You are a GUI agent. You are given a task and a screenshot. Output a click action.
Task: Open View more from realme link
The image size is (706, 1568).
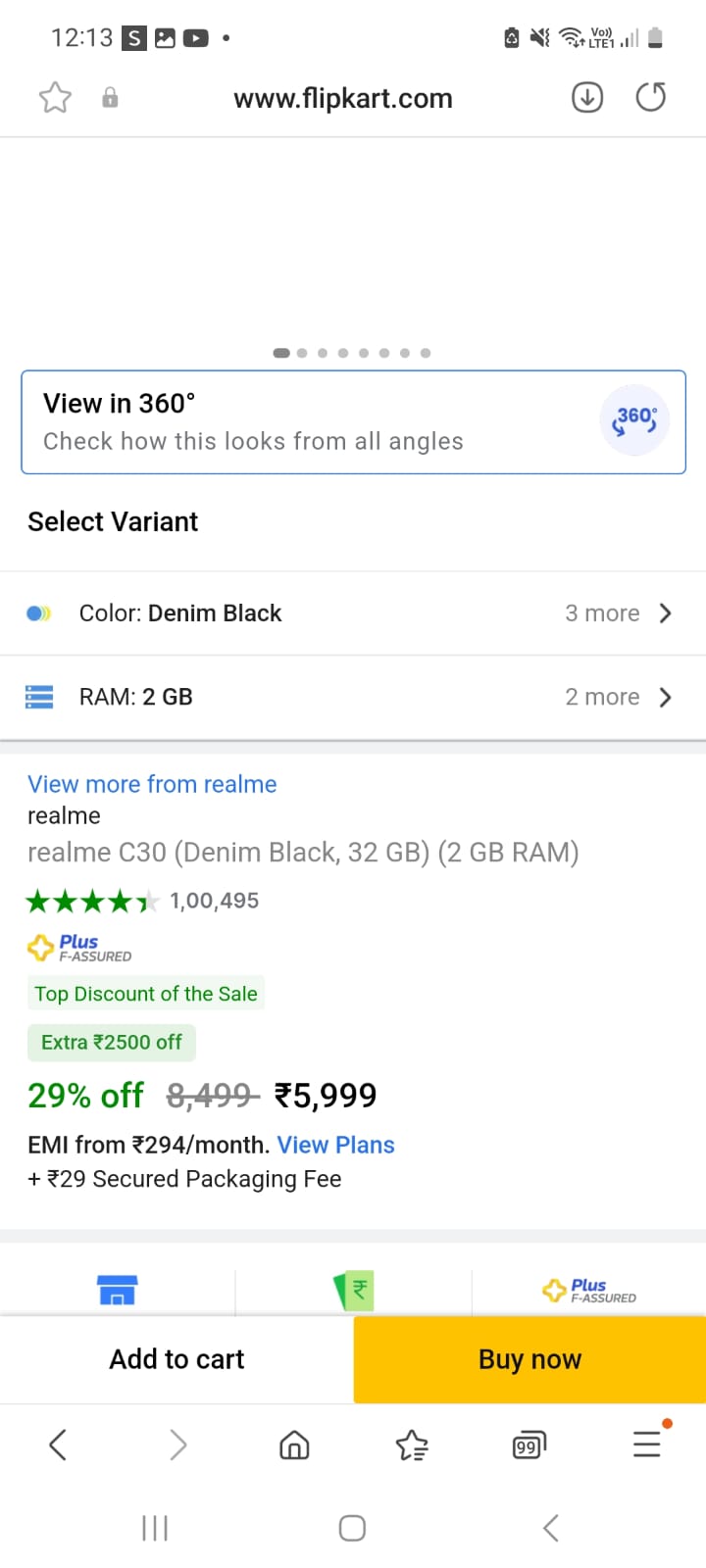152,784
